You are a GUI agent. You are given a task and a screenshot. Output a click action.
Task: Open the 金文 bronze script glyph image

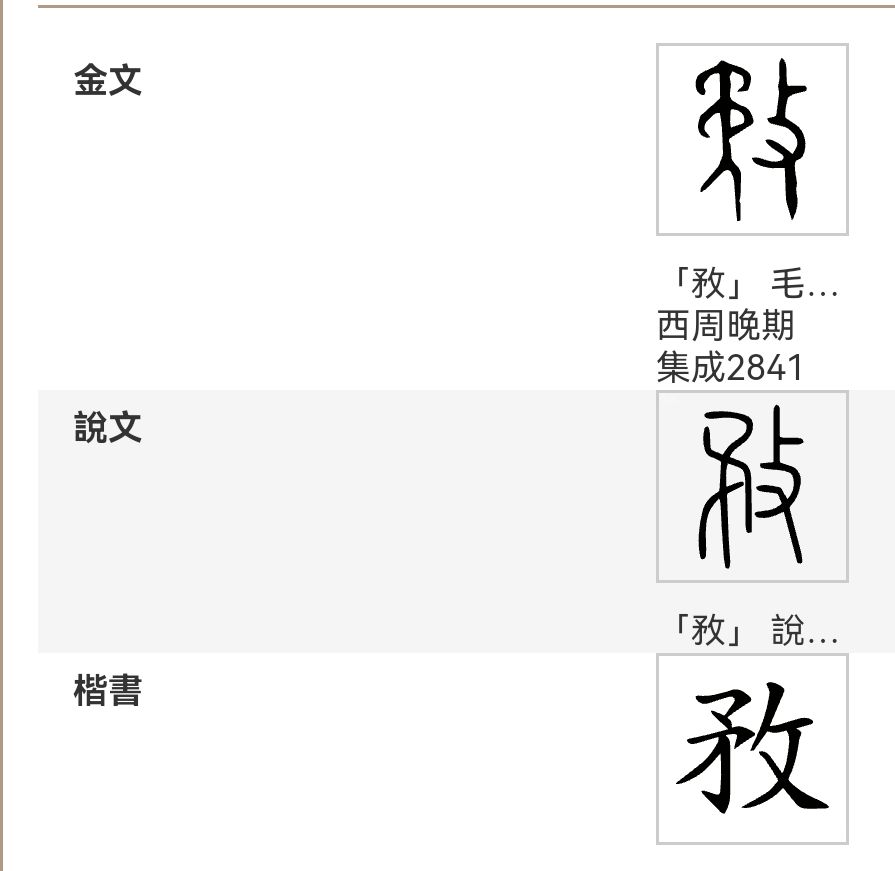click(x=752, y=139)
